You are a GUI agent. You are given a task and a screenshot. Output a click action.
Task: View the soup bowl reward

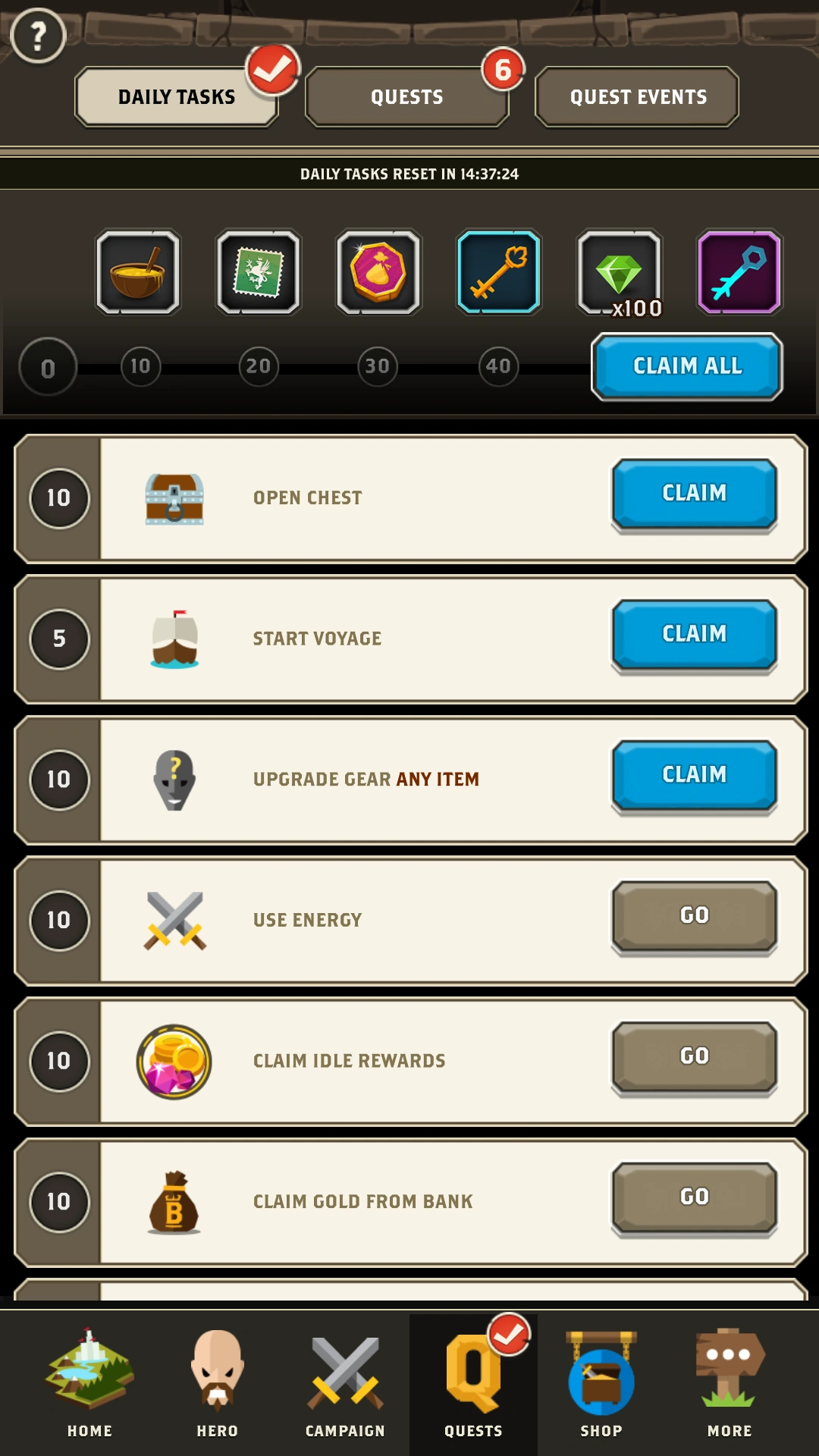pyautogui.click(x=138, y=272)
